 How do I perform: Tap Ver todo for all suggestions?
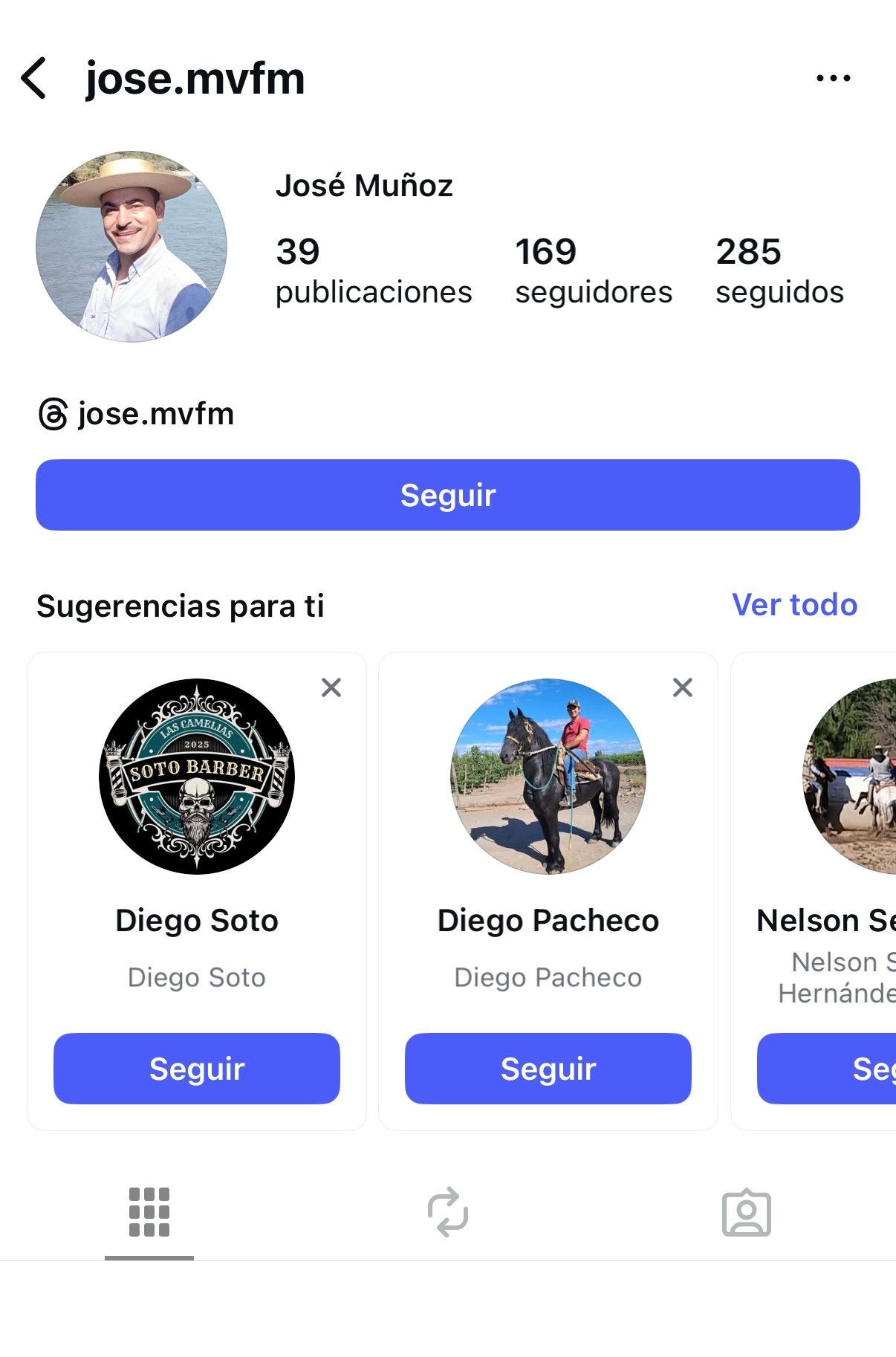[794, 605]
